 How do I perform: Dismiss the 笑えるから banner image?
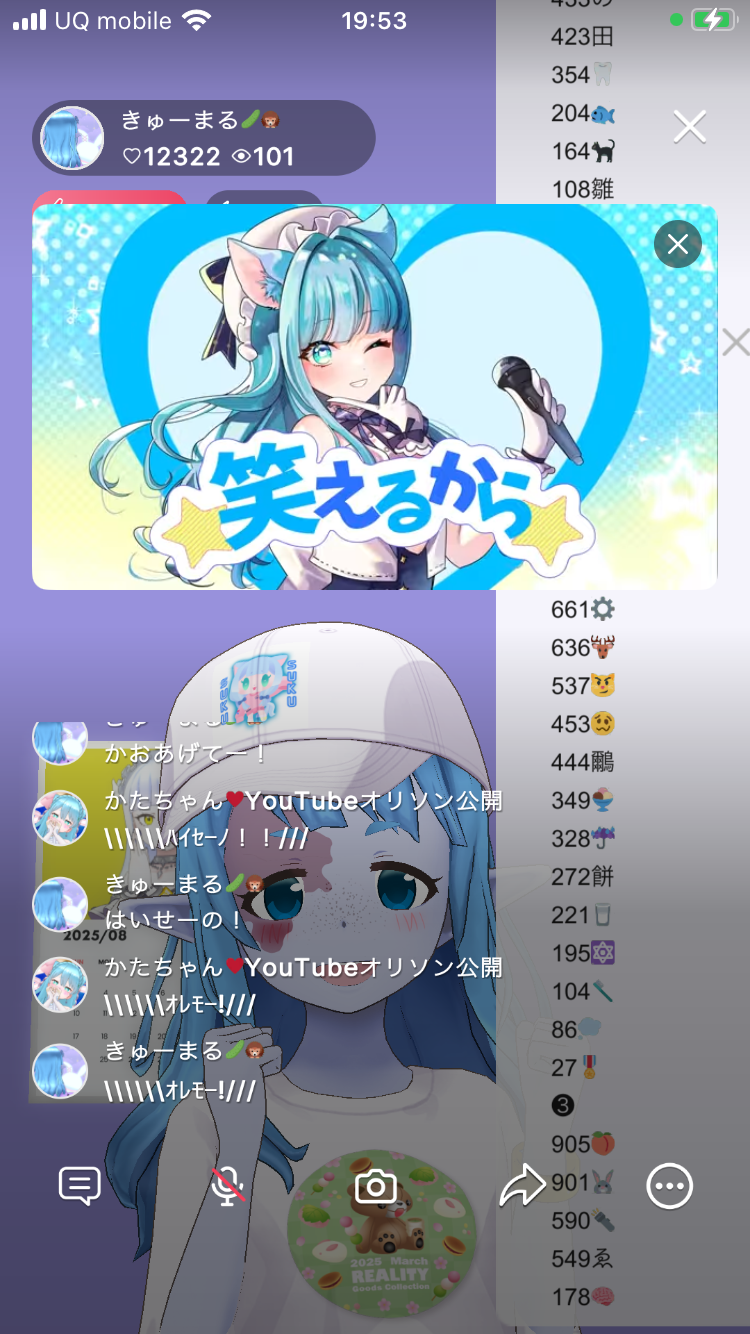tap(678, 244)
